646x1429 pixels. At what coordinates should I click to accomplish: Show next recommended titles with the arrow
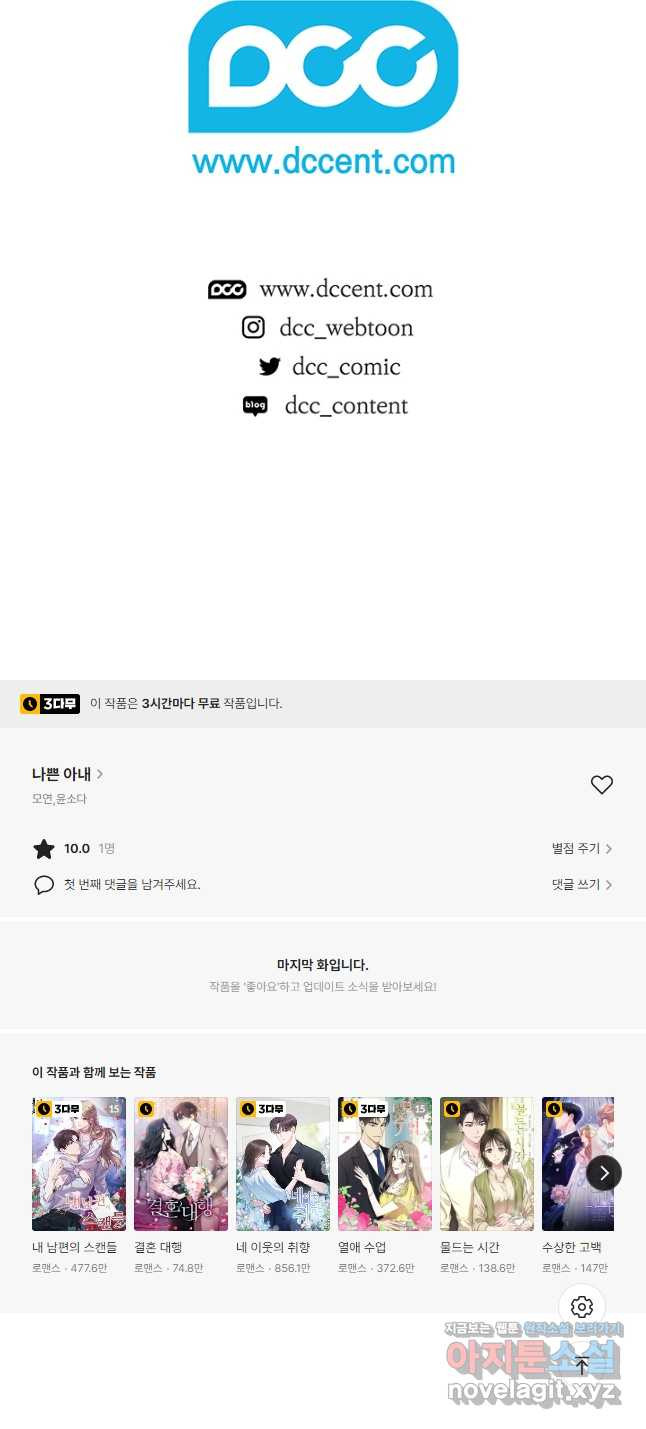click(603, 1172)
